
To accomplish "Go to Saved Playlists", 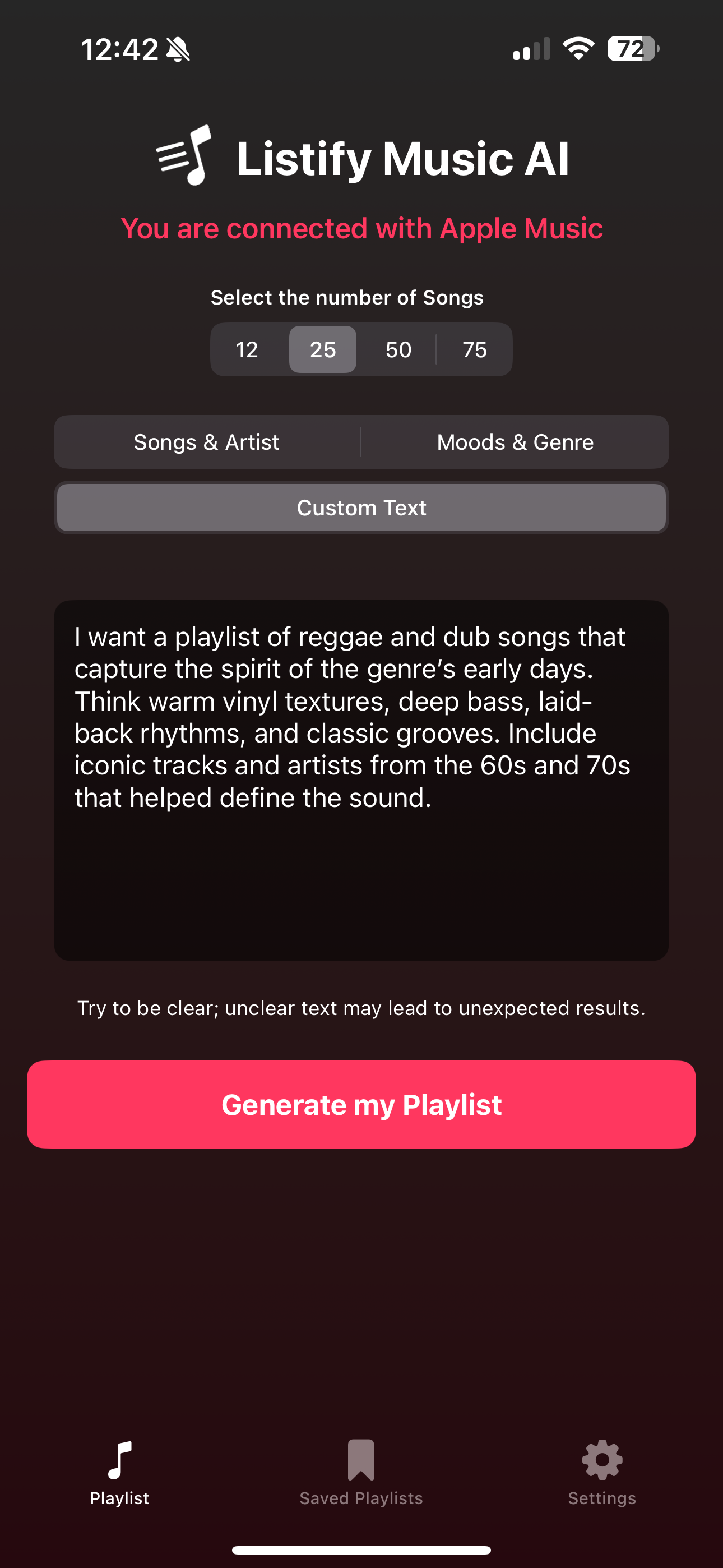I will click(361, 1472).
